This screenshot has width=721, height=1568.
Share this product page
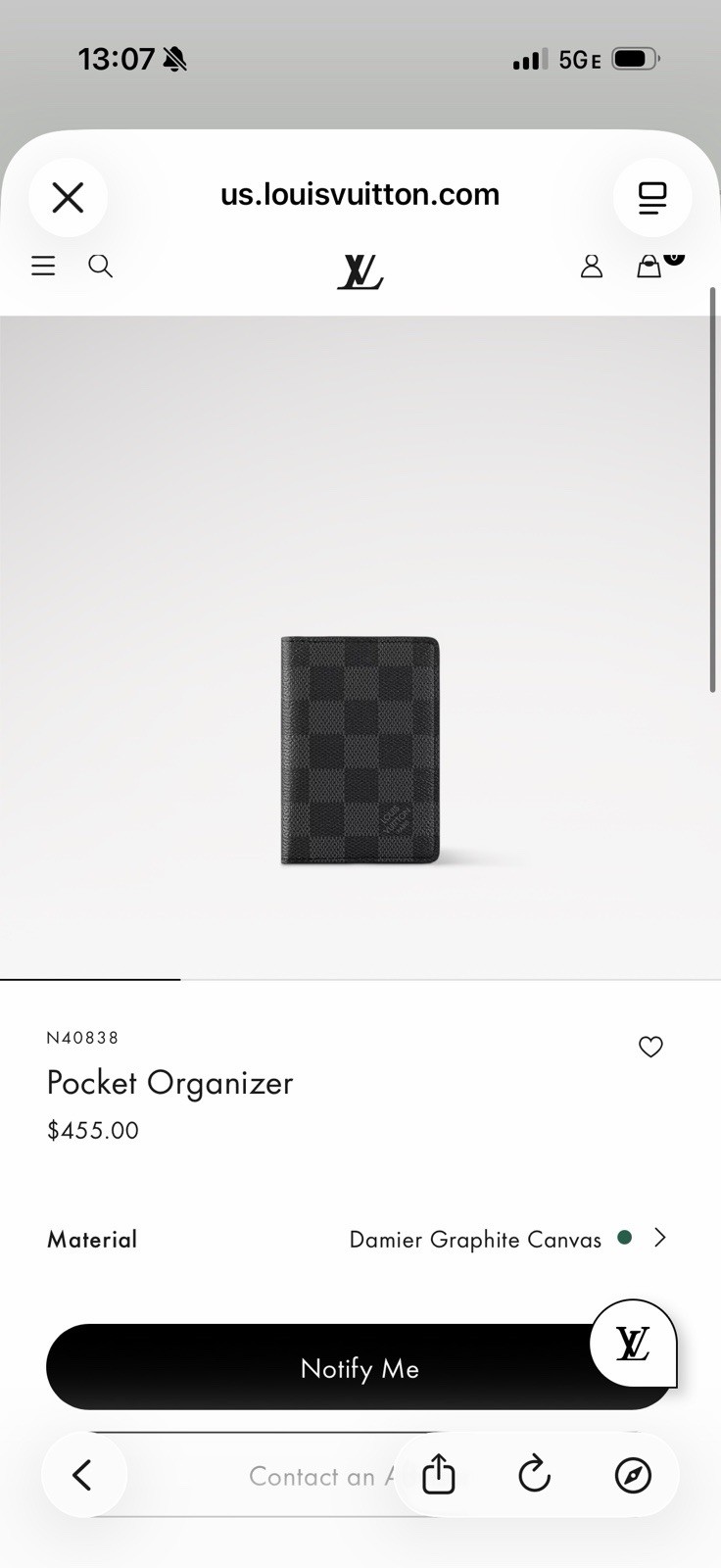(x=439, y=1475)
